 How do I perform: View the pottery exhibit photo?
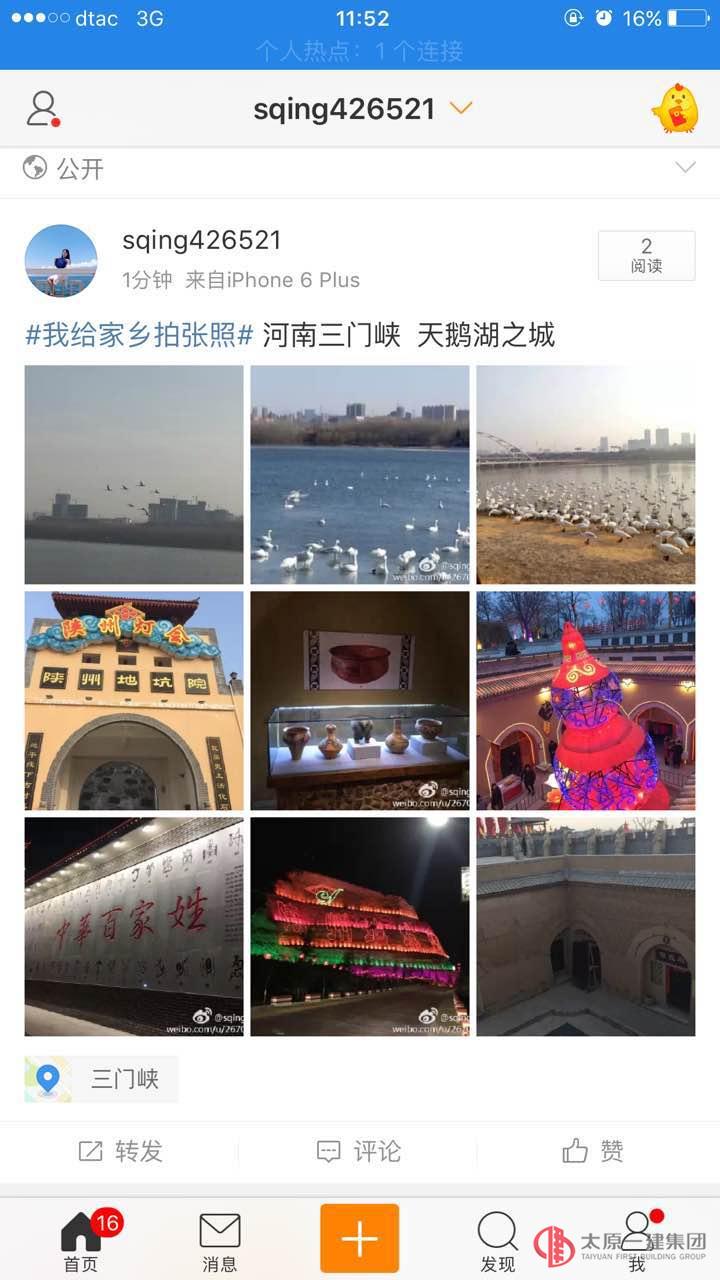point(360,700)
